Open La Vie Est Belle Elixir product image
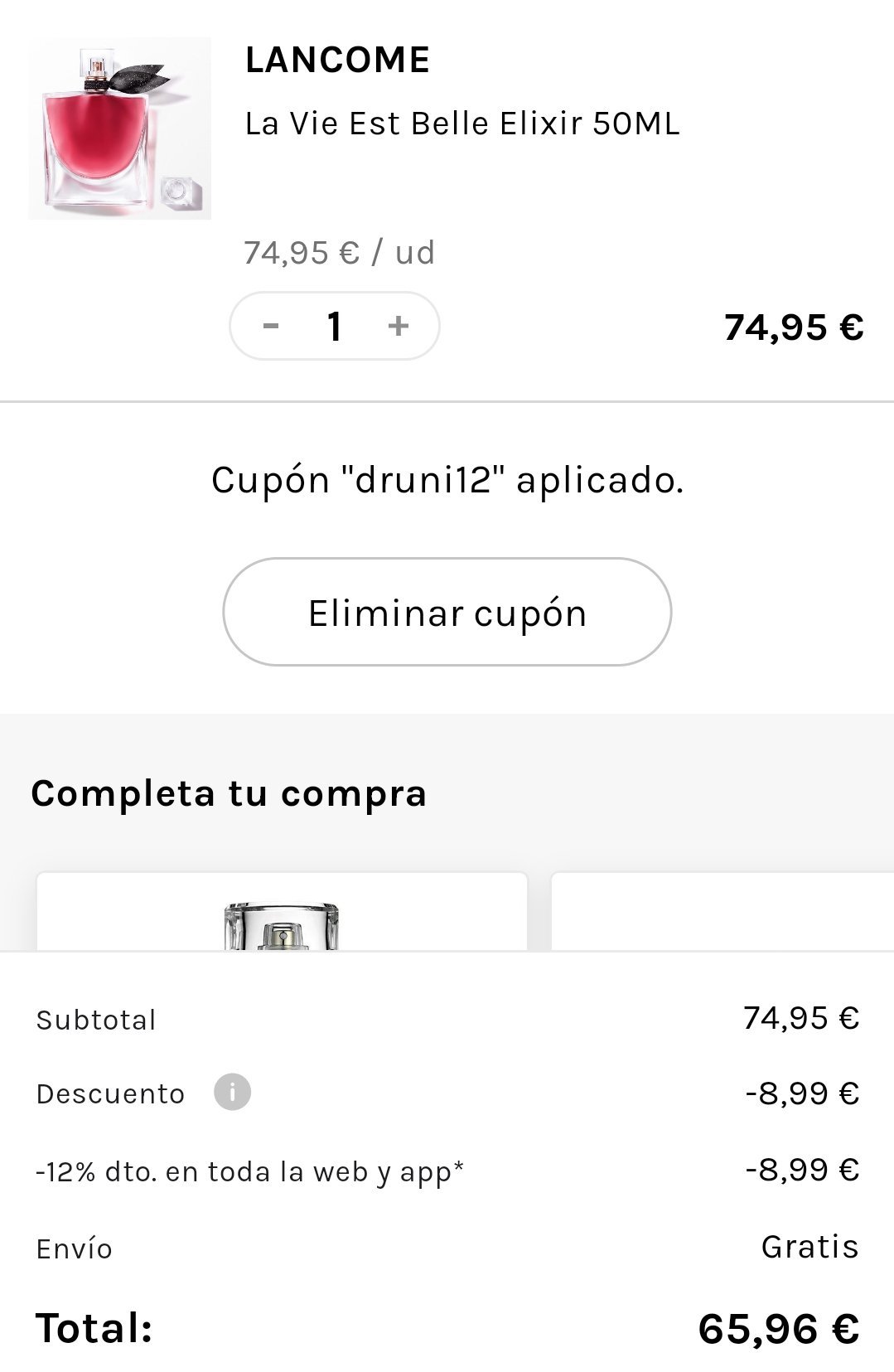 (x=119, y=128)
